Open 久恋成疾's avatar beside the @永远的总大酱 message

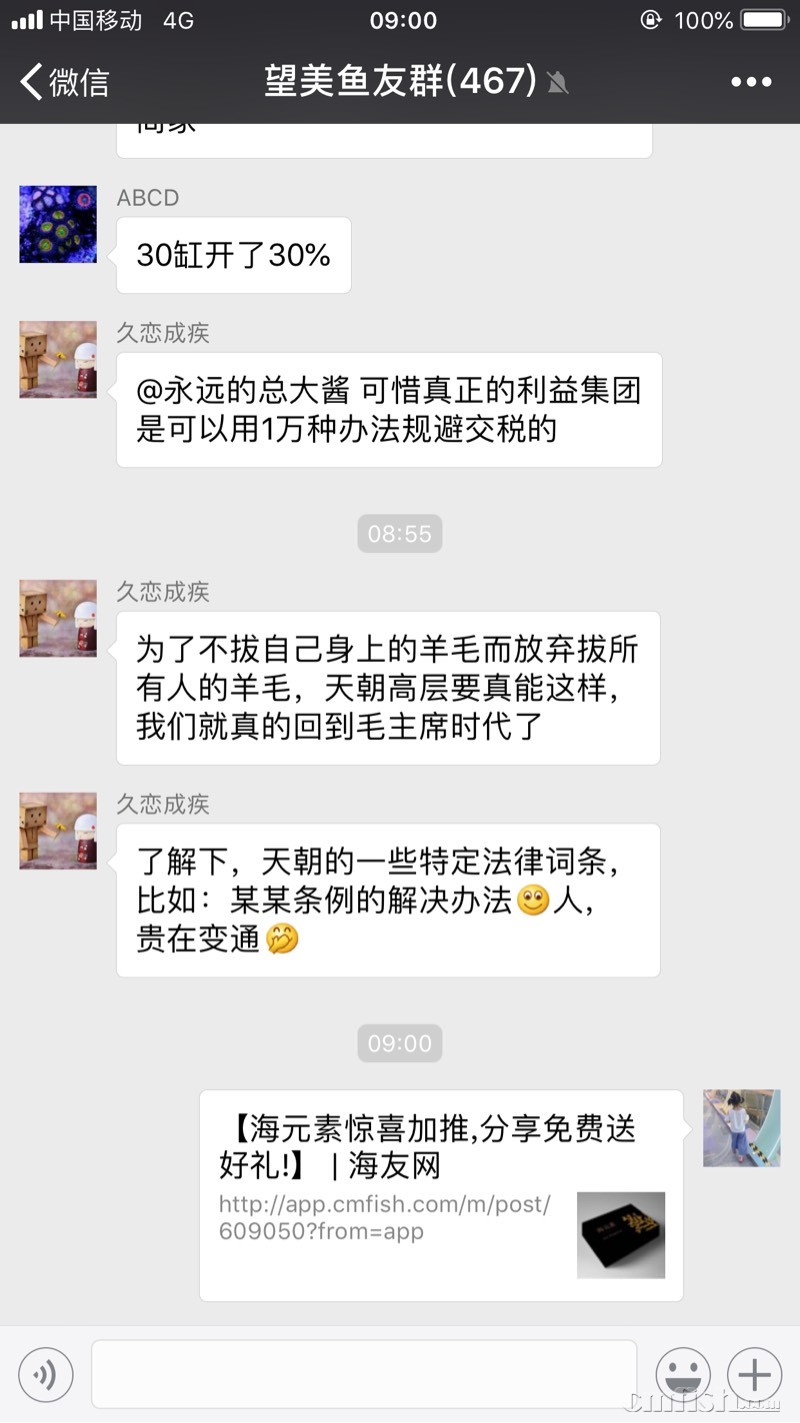pos(58,360)
